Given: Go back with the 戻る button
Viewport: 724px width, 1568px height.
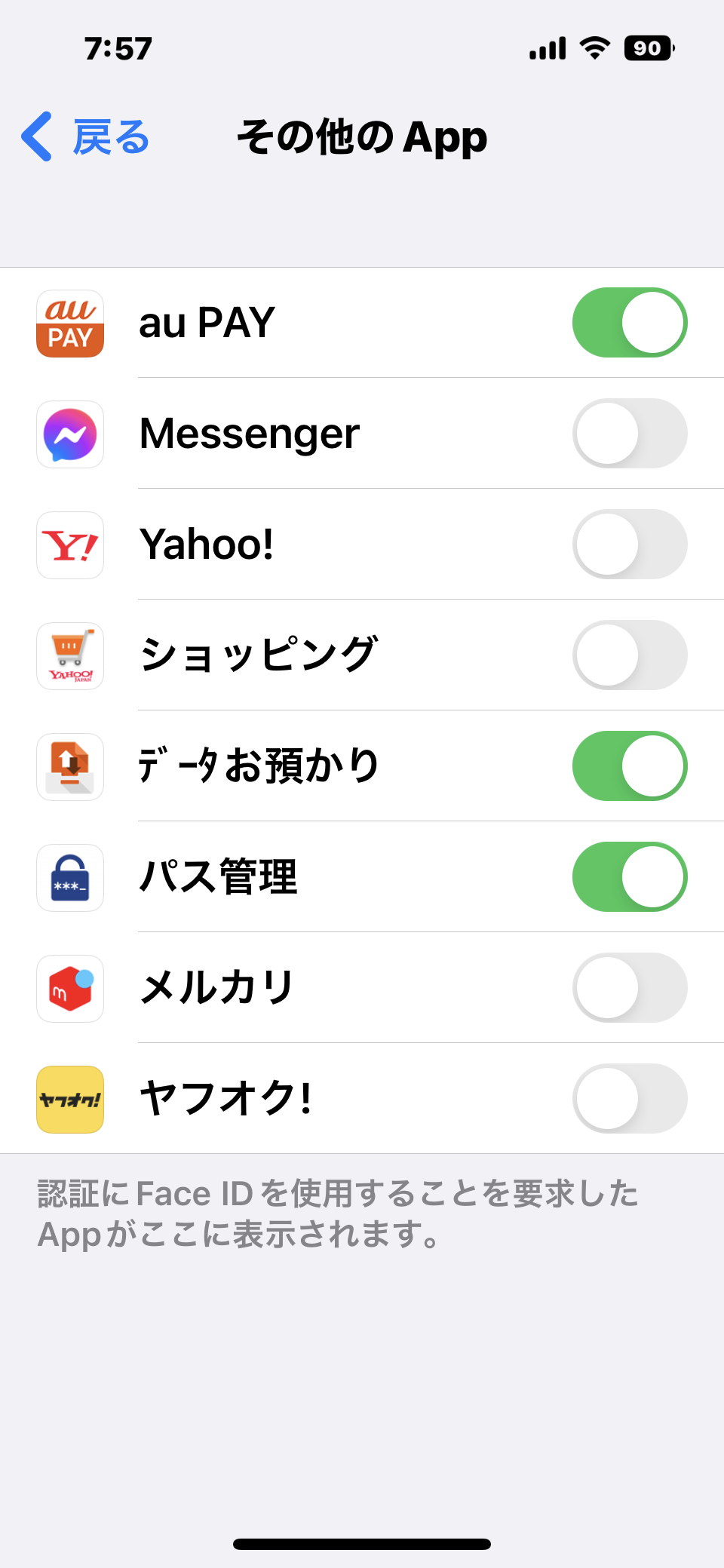Looking at the screenshot, I should (x=86, y=137).
